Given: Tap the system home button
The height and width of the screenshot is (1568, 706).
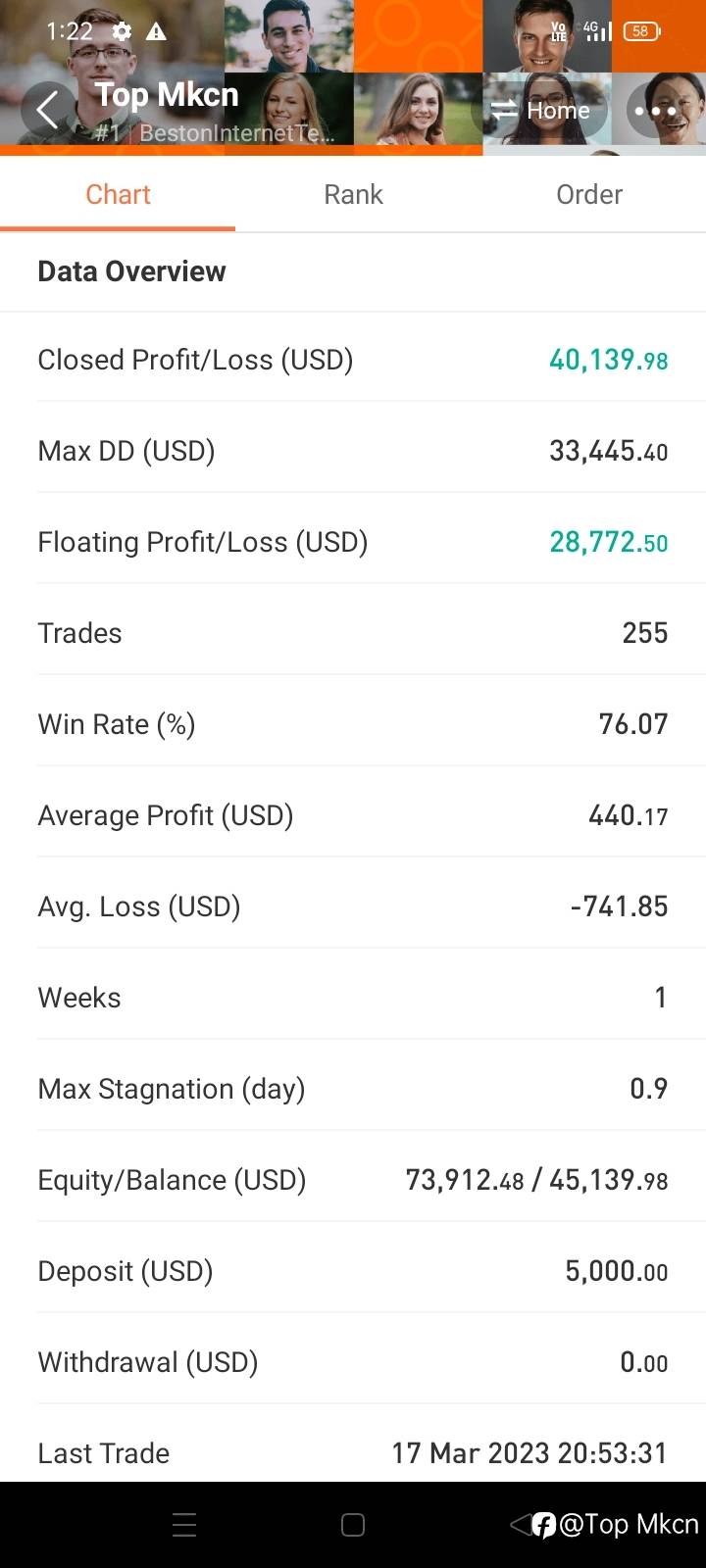Looking at the screenshot, I should [x=353, y=1525].
